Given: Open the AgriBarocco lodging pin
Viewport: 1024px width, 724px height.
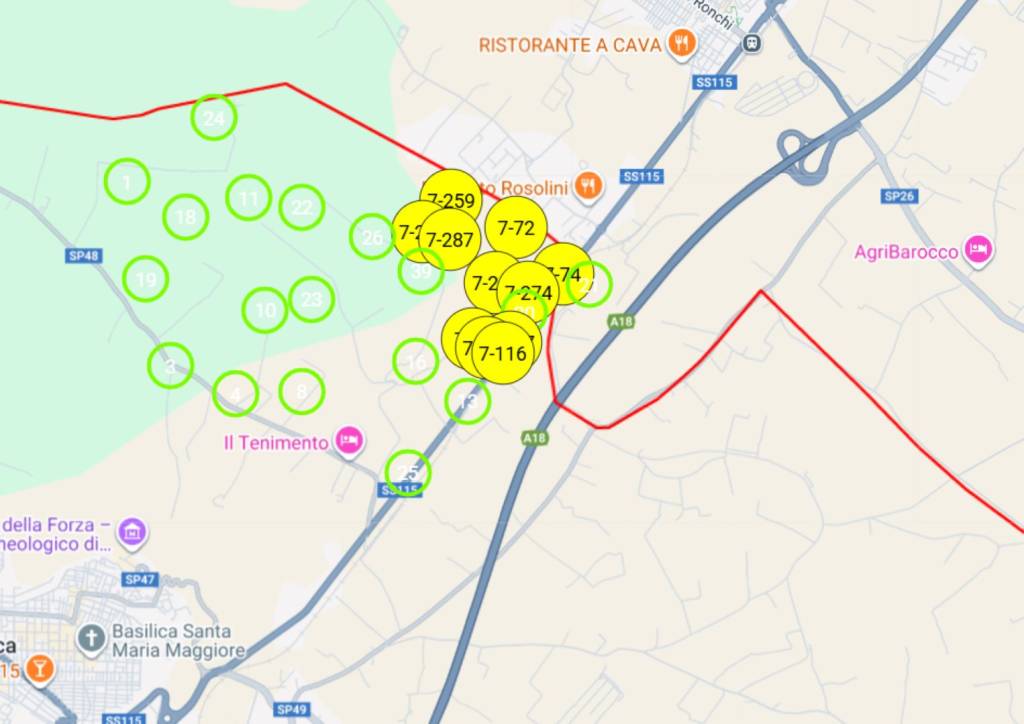Looking at the screenshot, I should (978, 250).
